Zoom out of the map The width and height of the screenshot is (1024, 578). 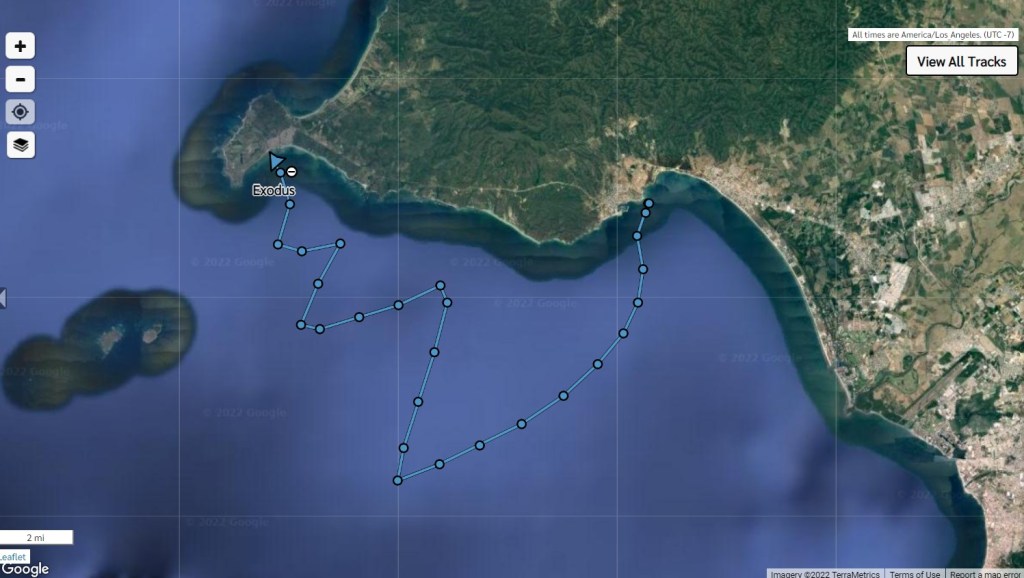(21, 79)
